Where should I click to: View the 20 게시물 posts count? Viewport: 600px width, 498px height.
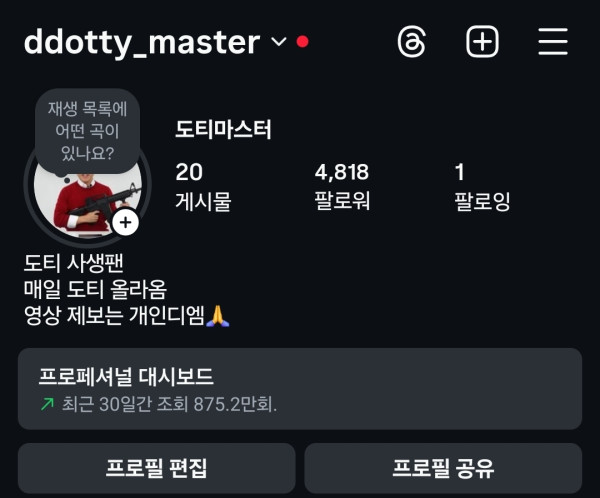(x=202, y=187)
